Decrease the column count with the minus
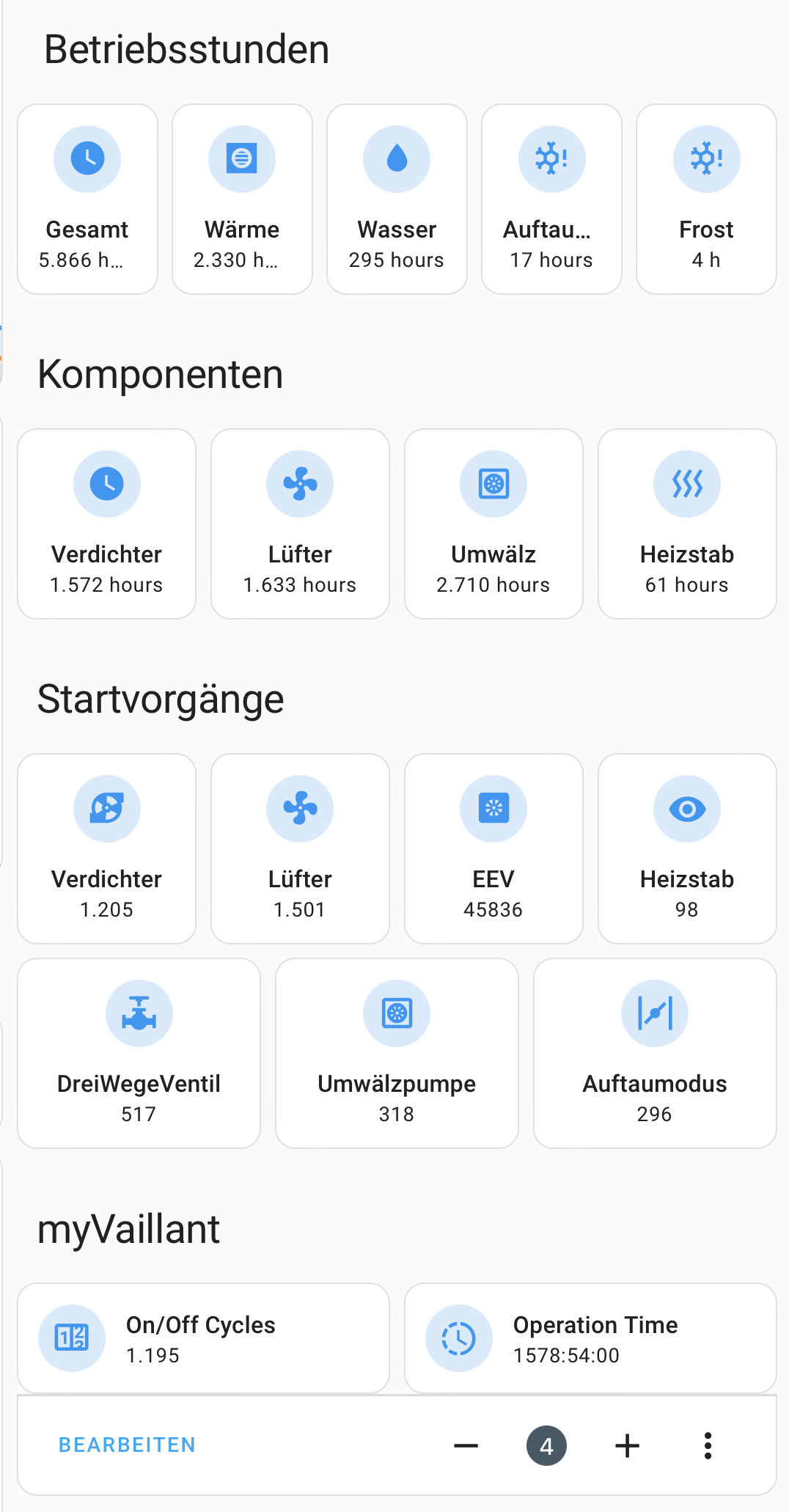This screenshot has width=789, height=1512. pyautogui.click(x=466, y=1446)
